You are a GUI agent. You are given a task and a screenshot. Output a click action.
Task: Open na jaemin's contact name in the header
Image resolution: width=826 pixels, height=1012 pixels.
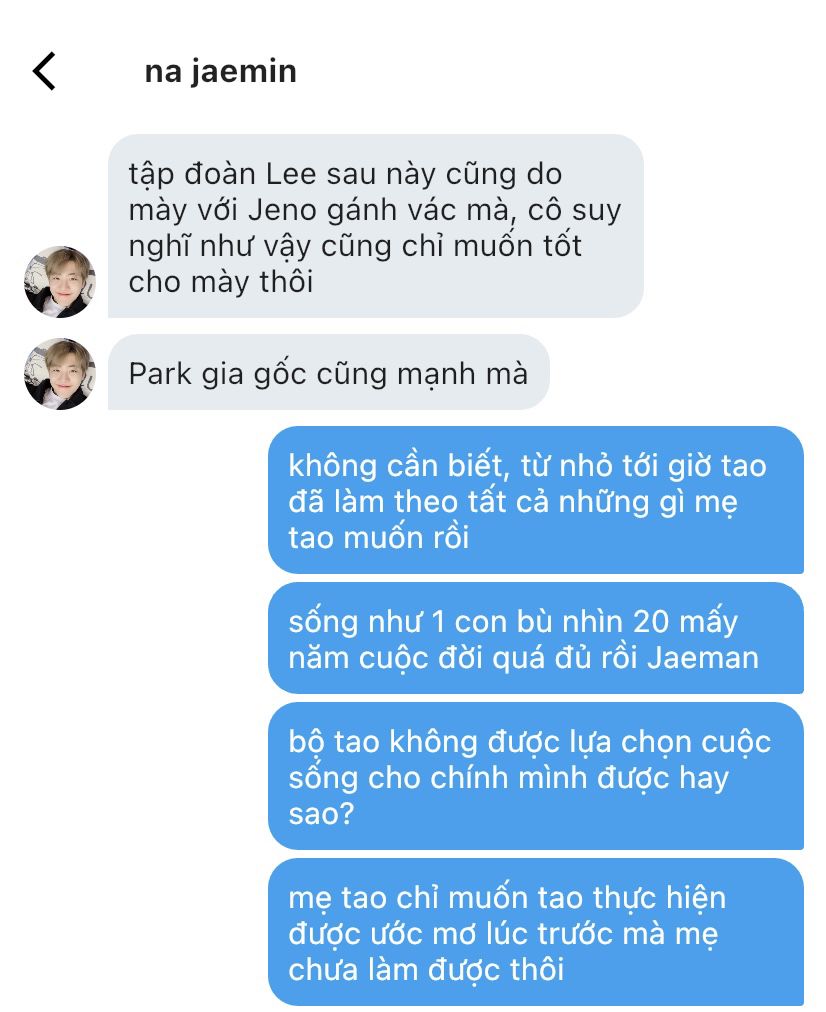[220, 72]
